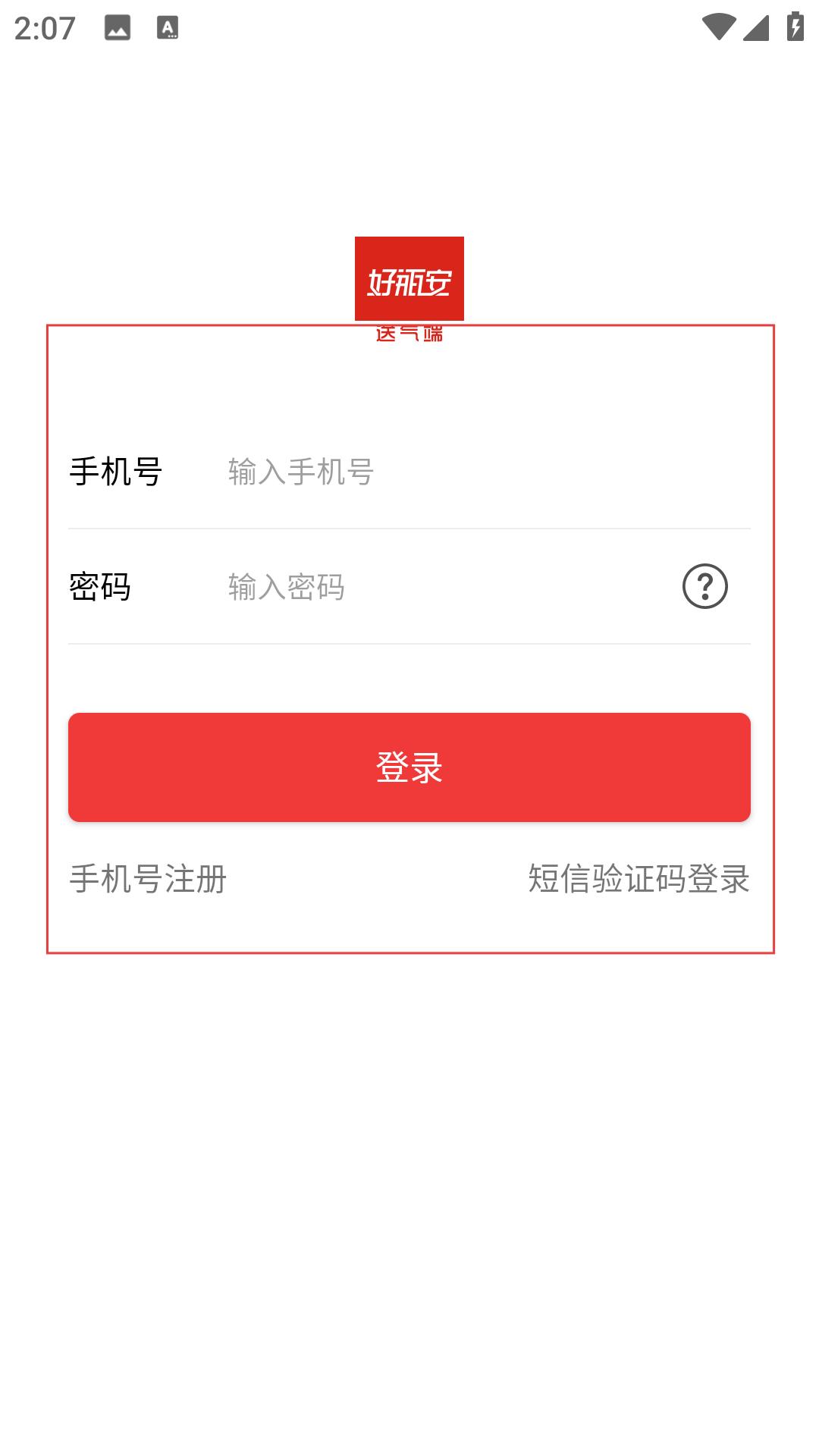
Task: Tap the phone number input field
Action: click(485, 472)
